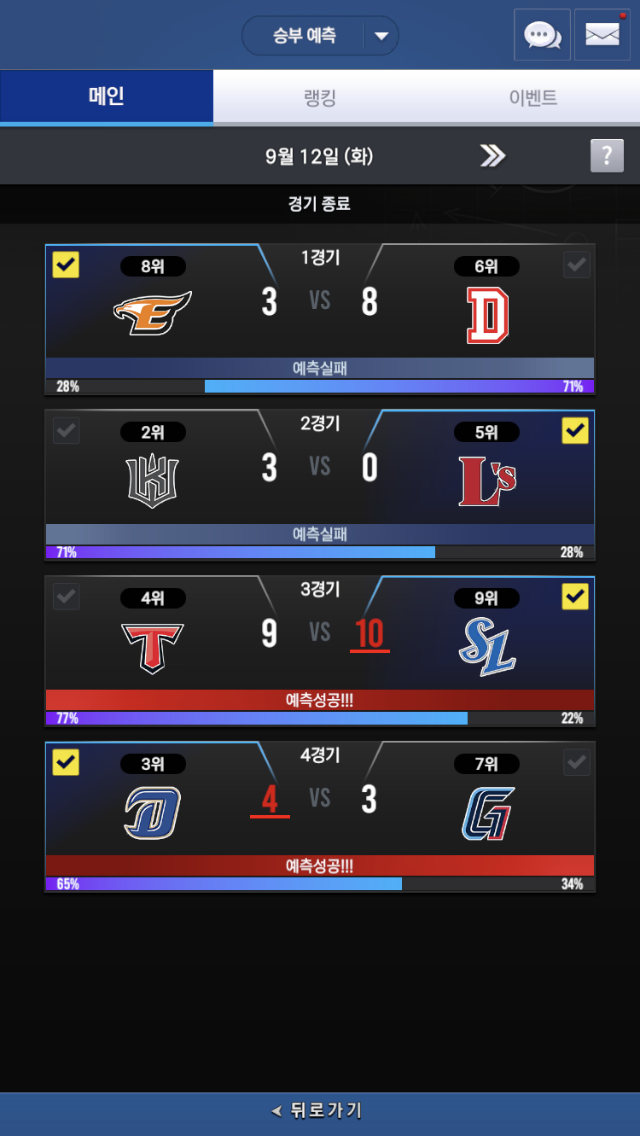Switch to the 메인 tab
Viewport: 640px width, 1136px height.
pyautogui.click(x=106, y=97)
